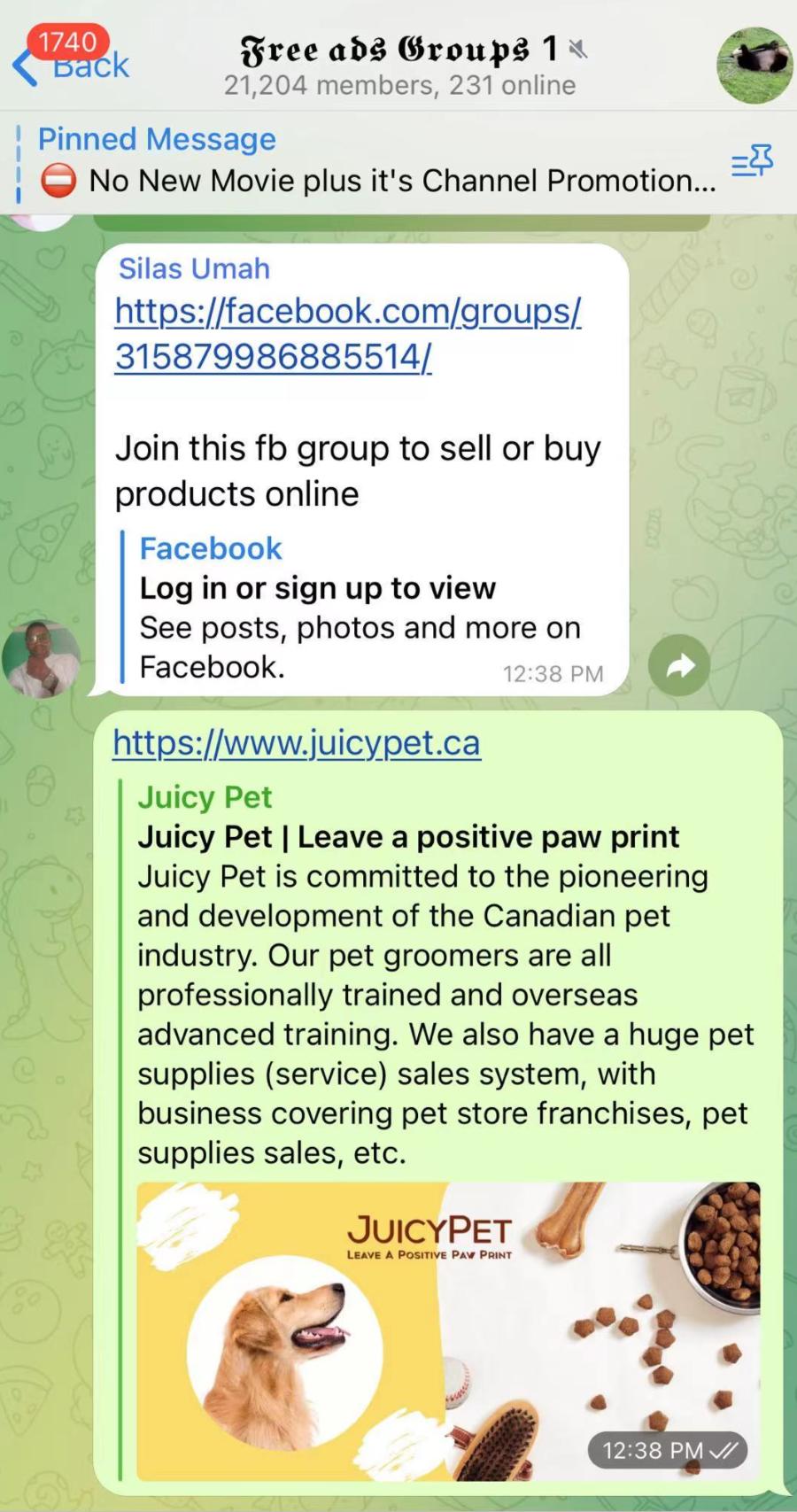The width and height of the screenshot is (797, 1512).
Task: View Silas Umah's profile avatar
Action: (x=41, y=659)
